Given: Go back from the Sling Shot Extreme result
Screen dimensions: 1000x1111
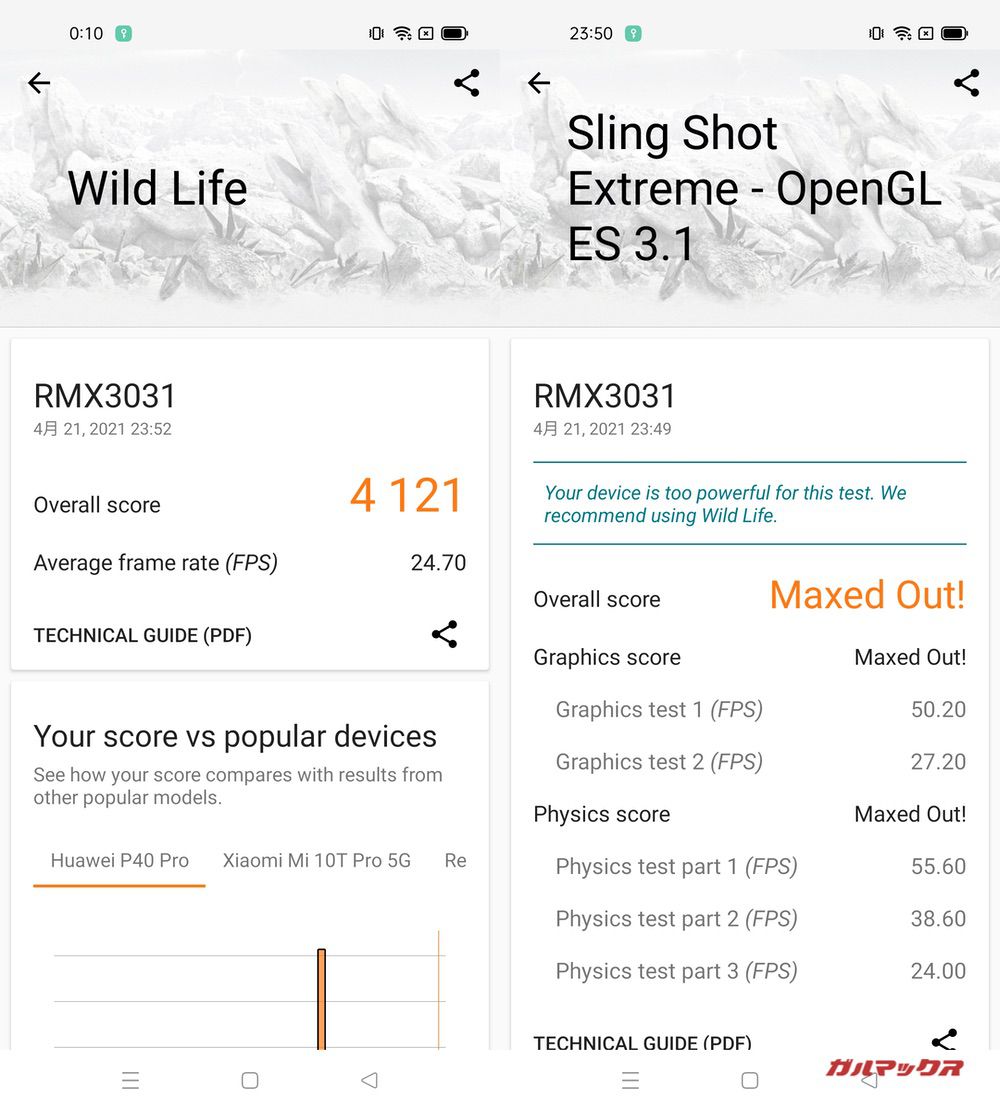Looking at the screenshot, I should (x=539, y=84).
